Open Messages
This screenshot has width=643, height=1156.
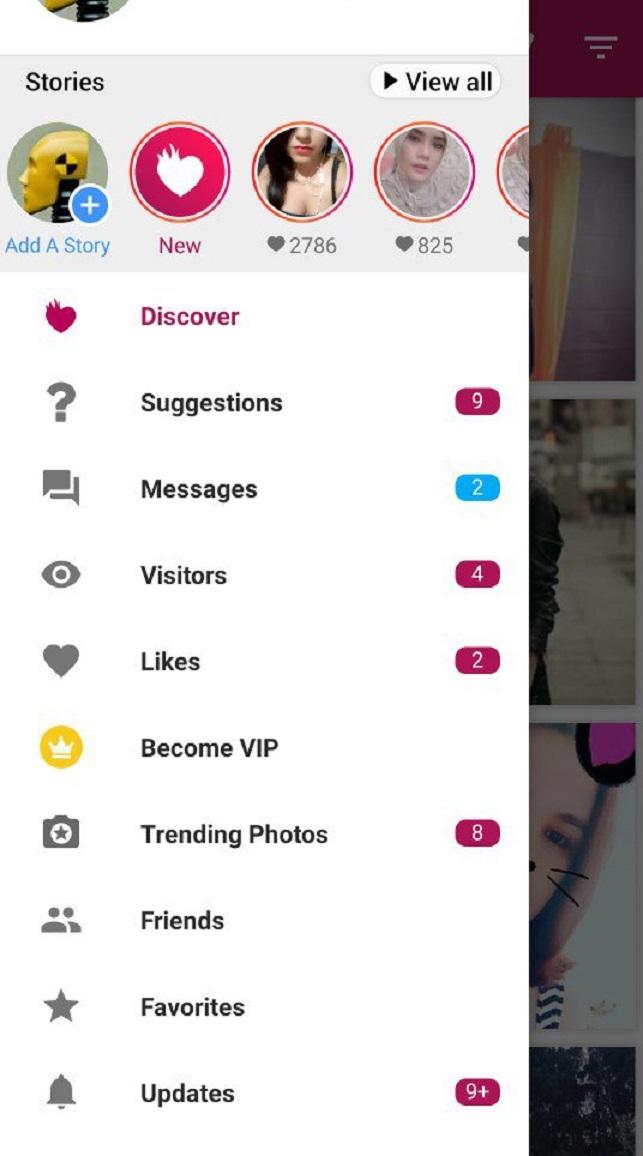[199, 489]
